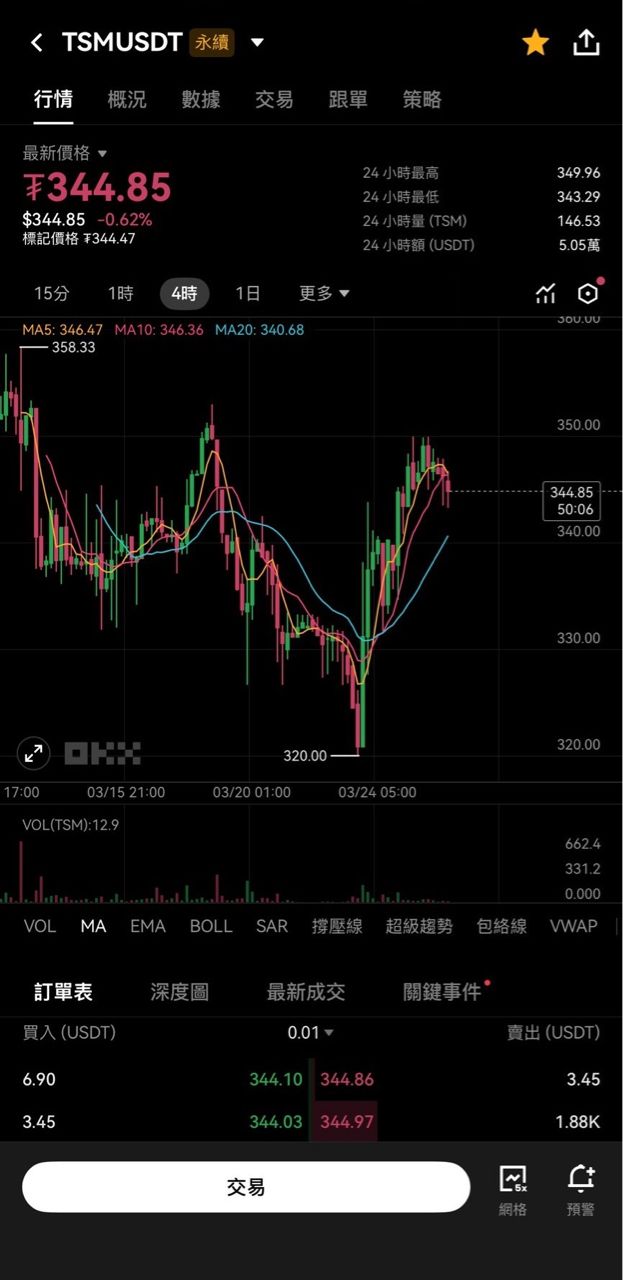The image size is (623, 1280).
Task: Select the 1日 chart interval
Action: [247, 293]
